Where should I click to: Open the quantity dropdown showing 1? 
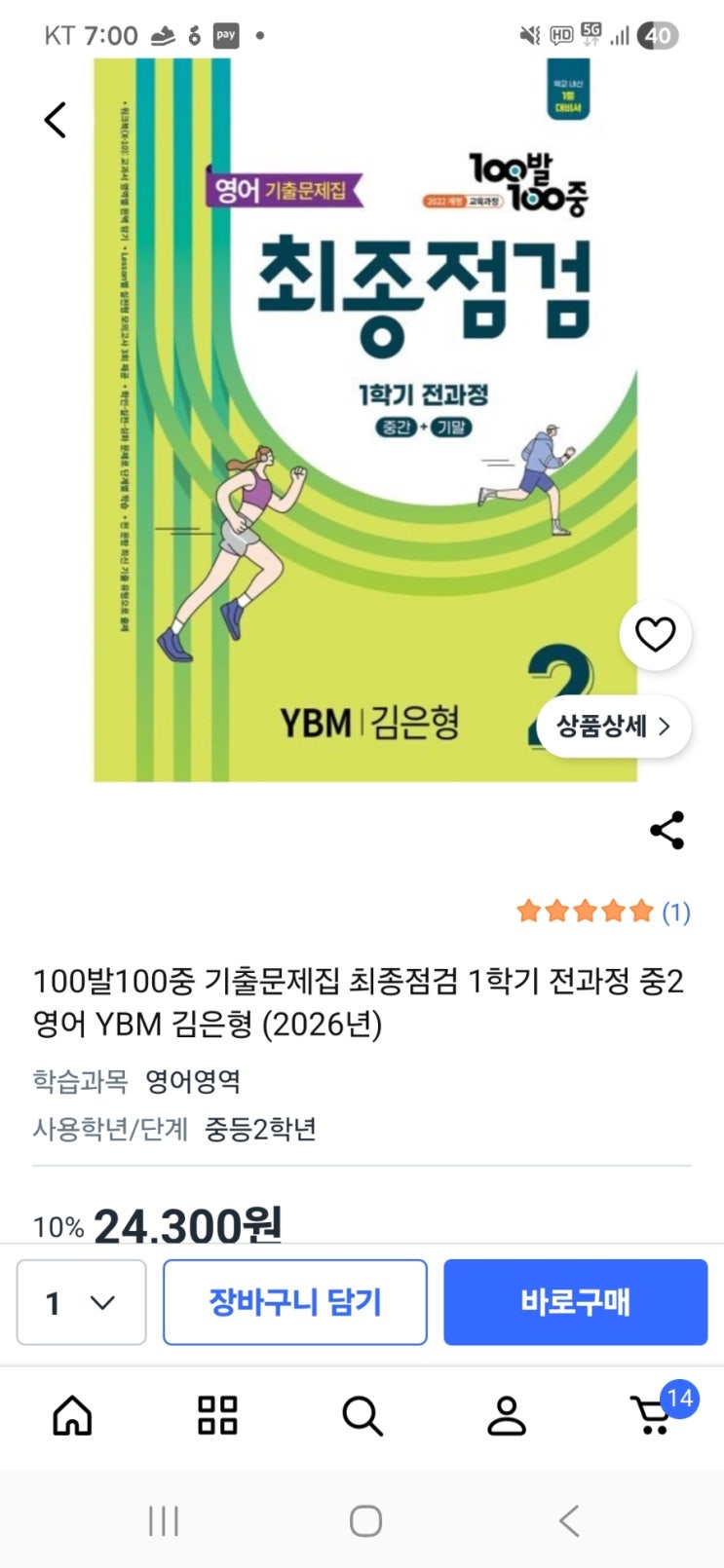pos(81,1302)
